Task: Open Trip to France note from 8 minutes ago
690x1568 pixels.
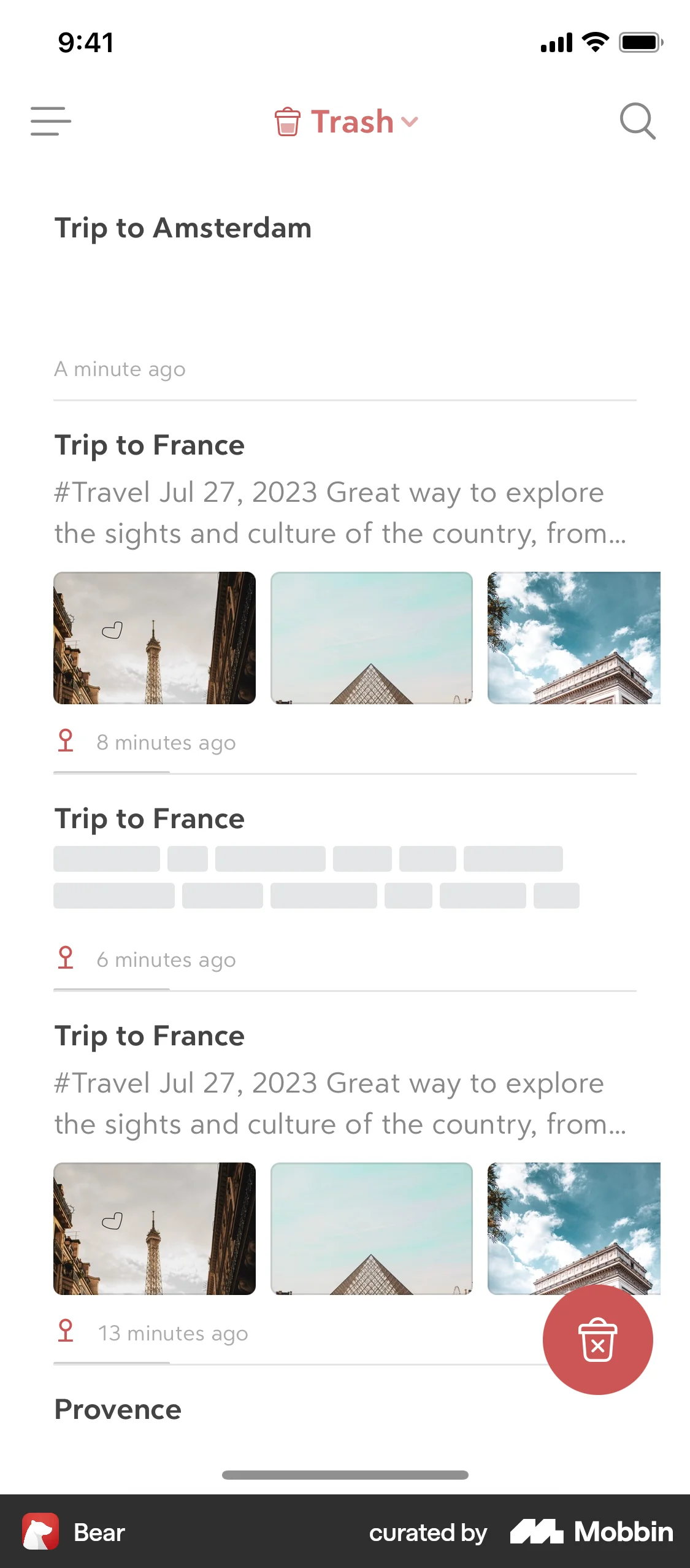Action: click(x=150, y=445)
